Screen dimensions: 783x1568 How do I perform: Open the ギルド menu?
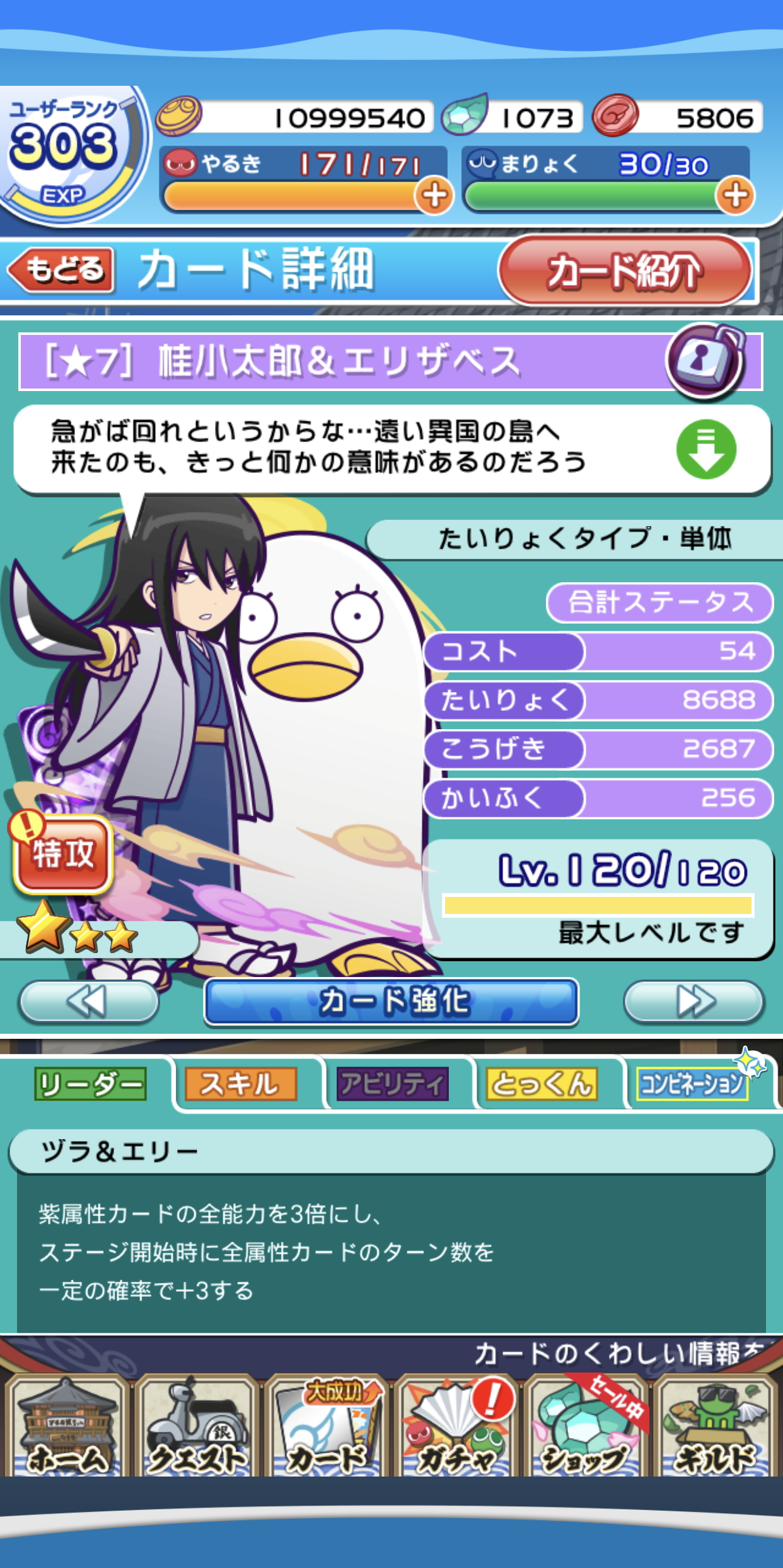(x=716, y=1427)
